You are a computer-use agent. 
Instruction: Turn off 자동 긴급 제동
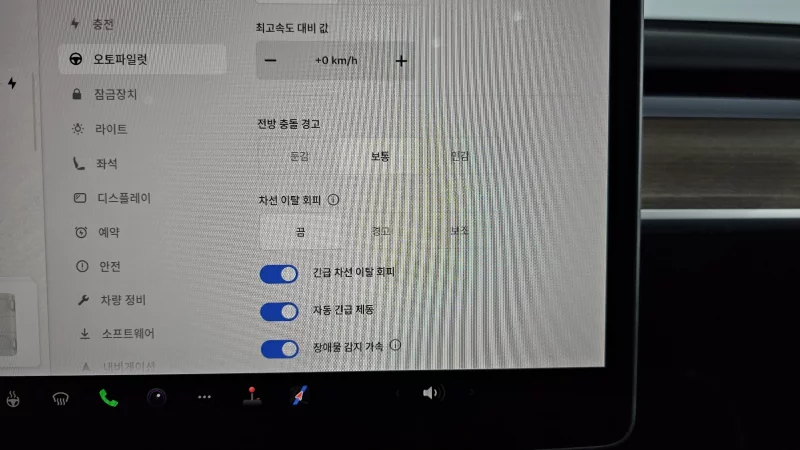point(279,311)
